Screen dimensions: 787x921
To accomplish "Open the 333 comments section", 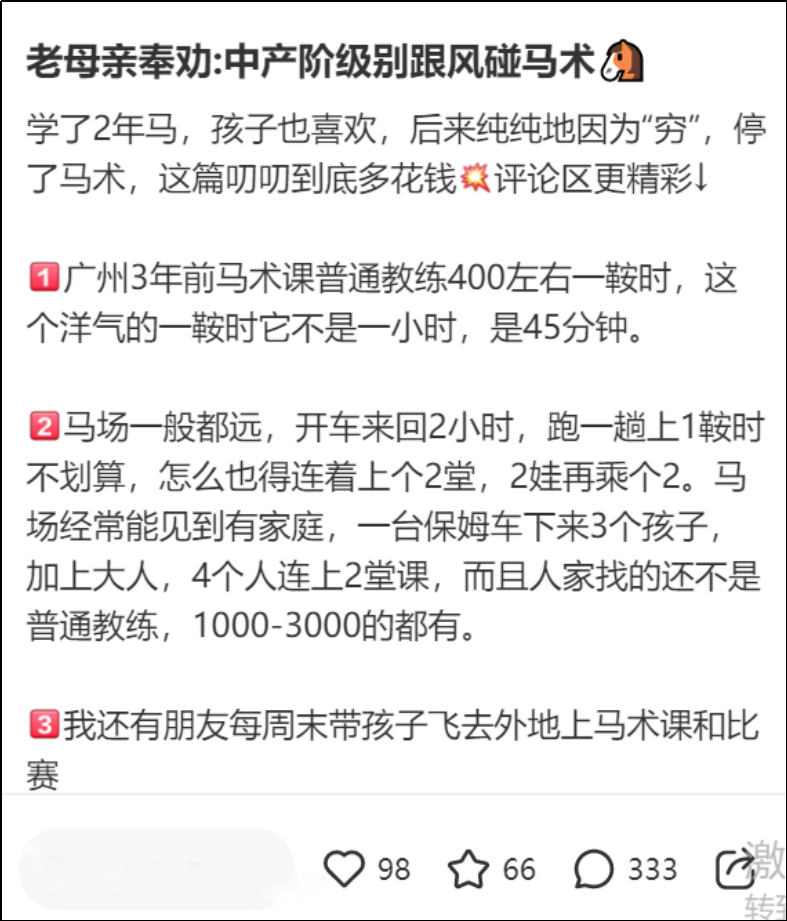I will [596, 868].
